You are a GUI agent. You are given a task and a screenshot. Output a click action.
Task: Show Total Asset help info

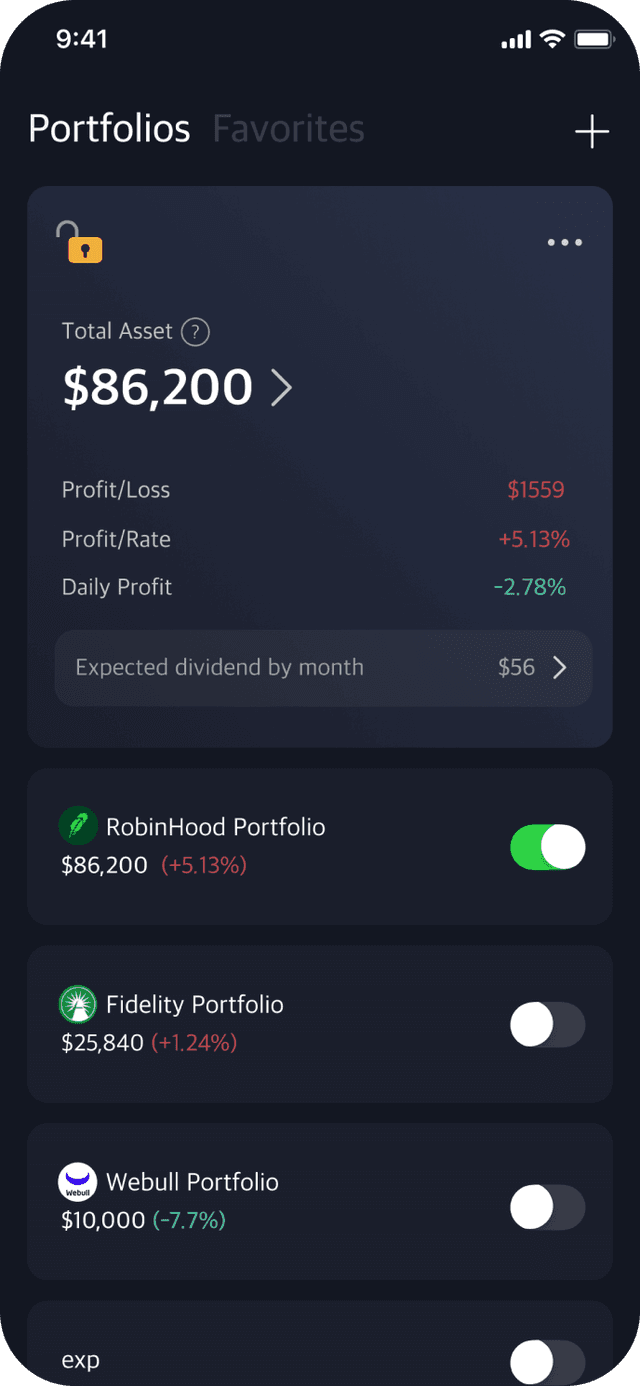196,331
